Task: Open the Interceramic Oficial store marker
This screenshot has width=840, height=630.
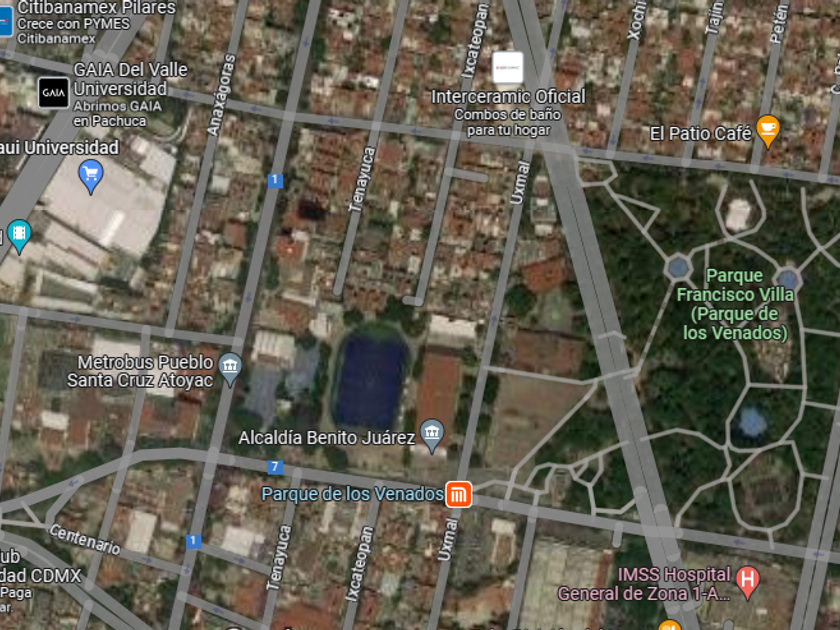Action: (x=508, y=67)
